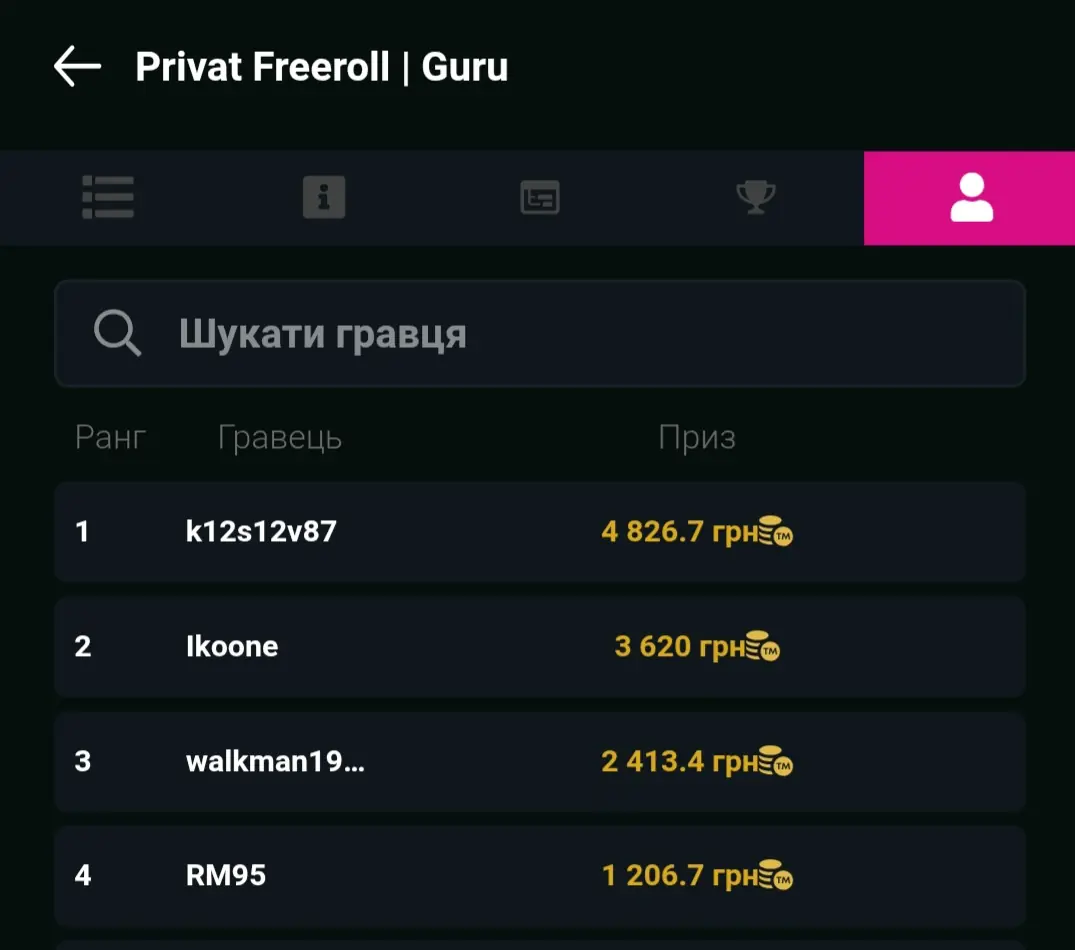The height and width of the screenshot is (950, 1075).
Task: Select the players tab
Action: pyautogui.click(x=969, y=198)
